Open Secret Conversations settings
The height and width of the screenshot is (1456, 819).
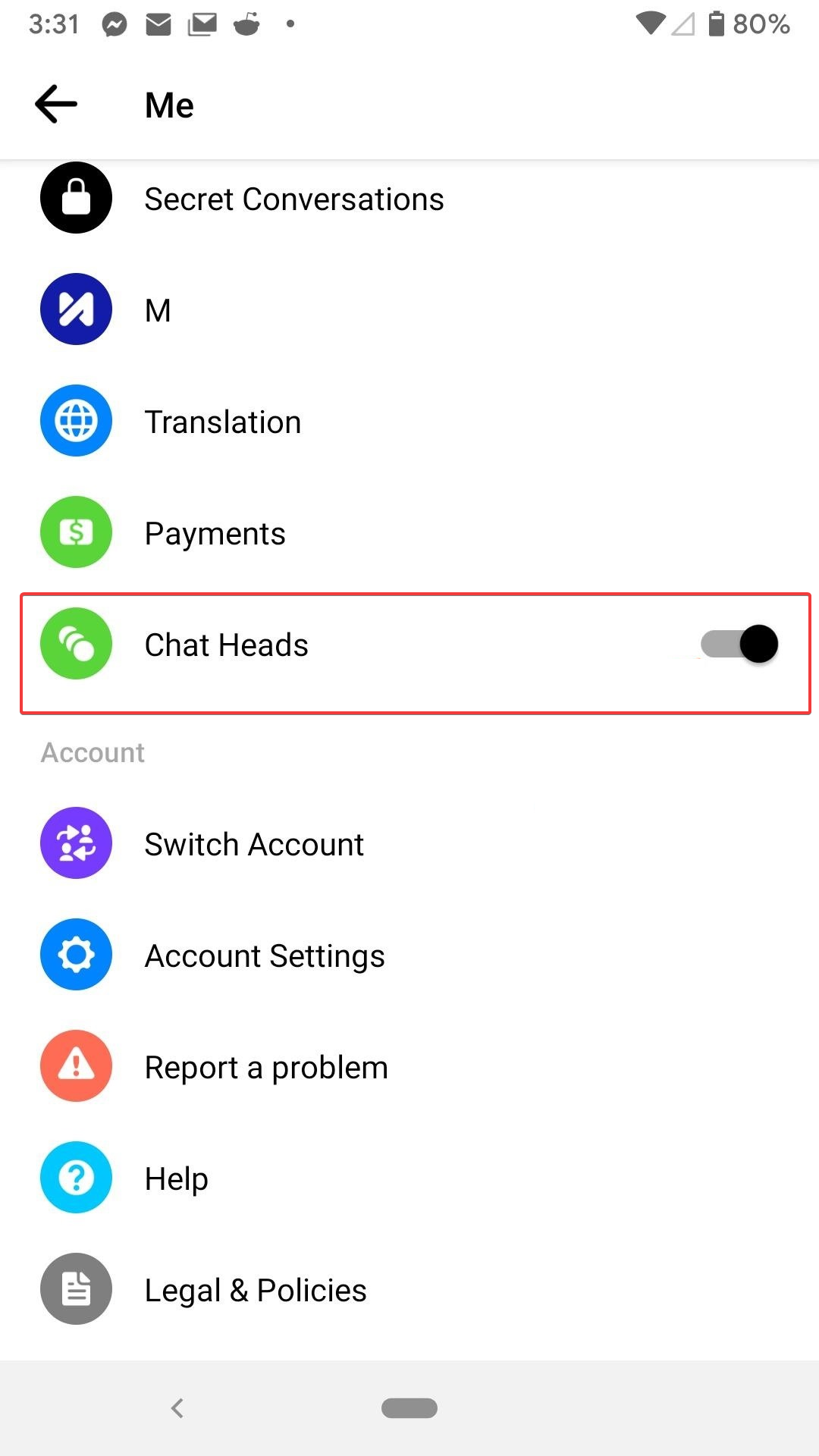409,199
